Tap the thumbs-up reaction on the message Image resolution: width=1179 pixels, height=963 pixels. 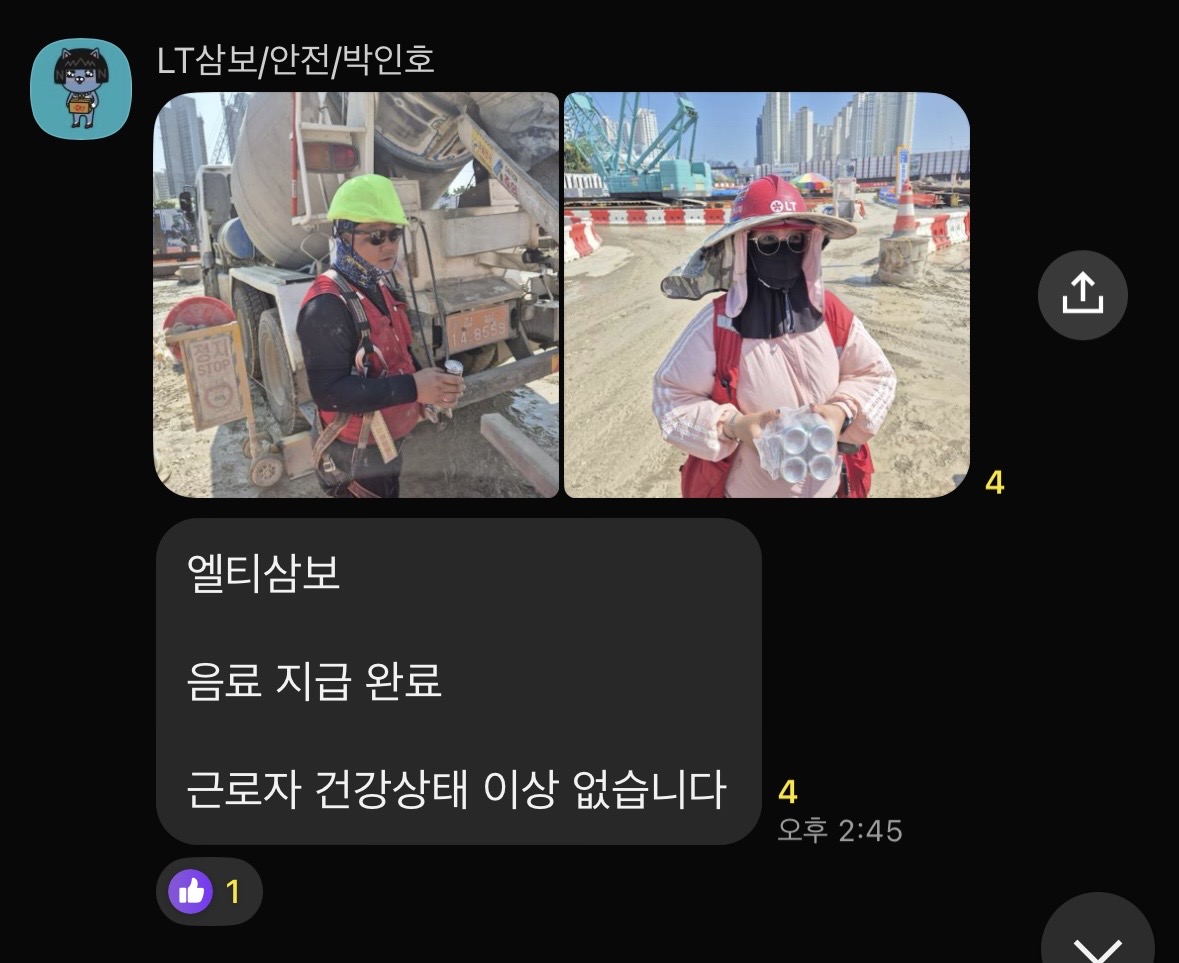(208, 890)
